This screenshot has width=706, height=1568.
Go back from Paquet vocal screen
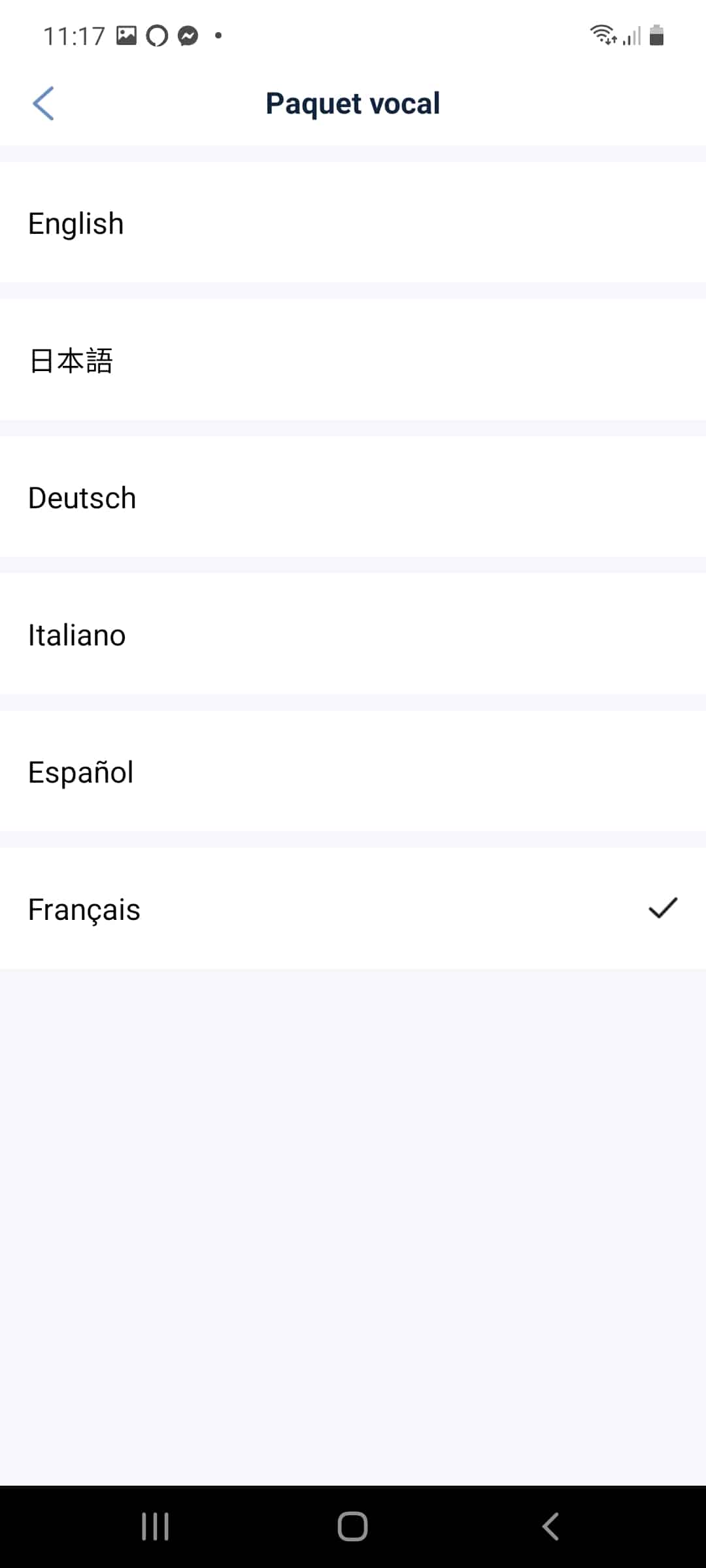pyautogui.click(x=43, y=103)
